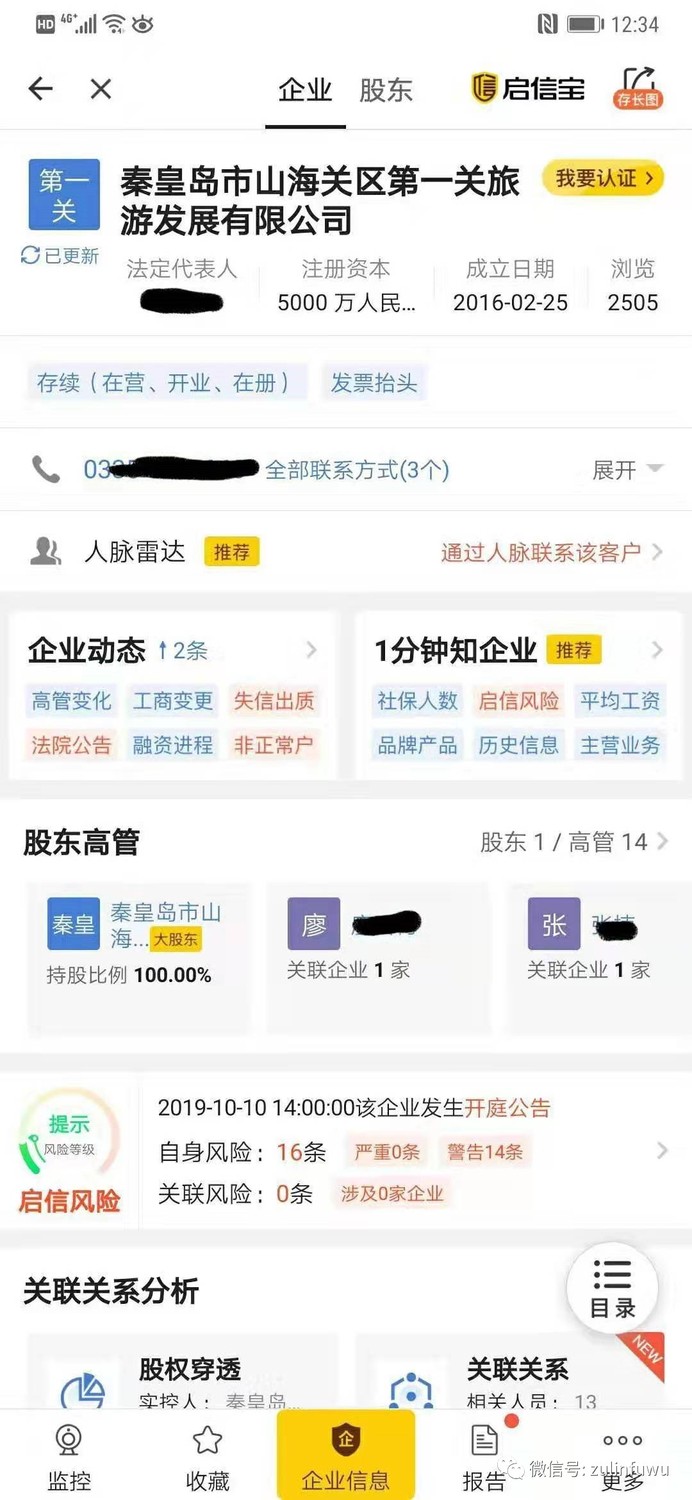Open the 发票抬头 chip

374,383
